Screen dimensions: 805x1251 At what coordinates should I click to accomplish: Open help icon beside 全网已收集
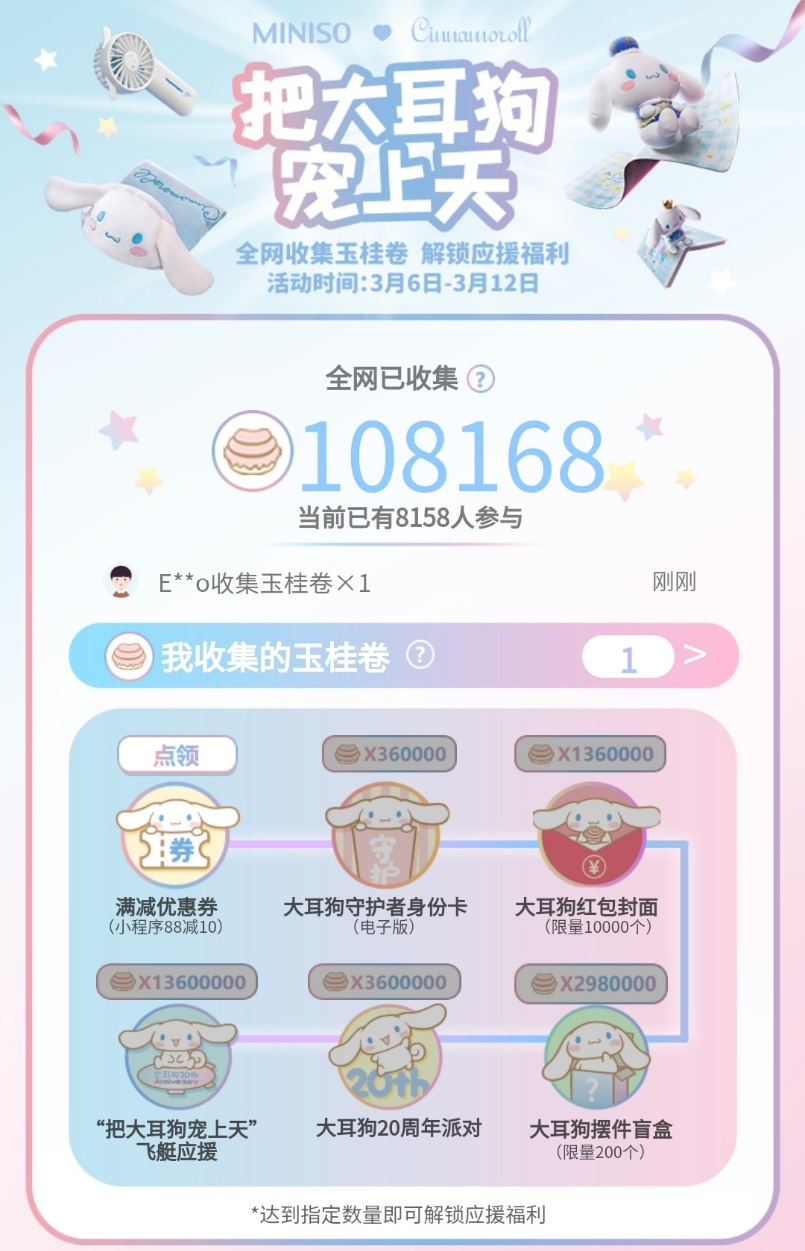[481, 379]
